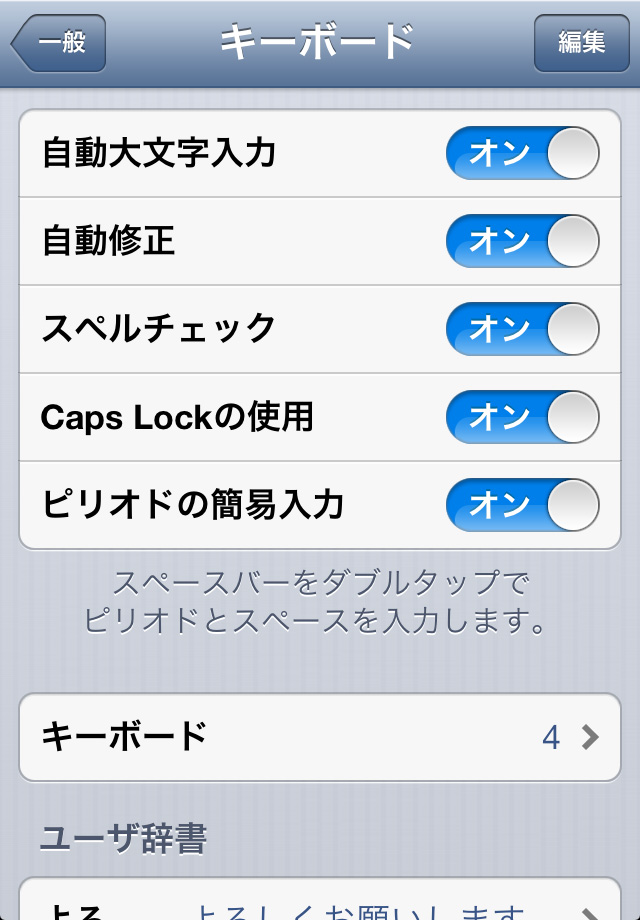
Task: Open the キーボード list row
Action: [320, 737]
